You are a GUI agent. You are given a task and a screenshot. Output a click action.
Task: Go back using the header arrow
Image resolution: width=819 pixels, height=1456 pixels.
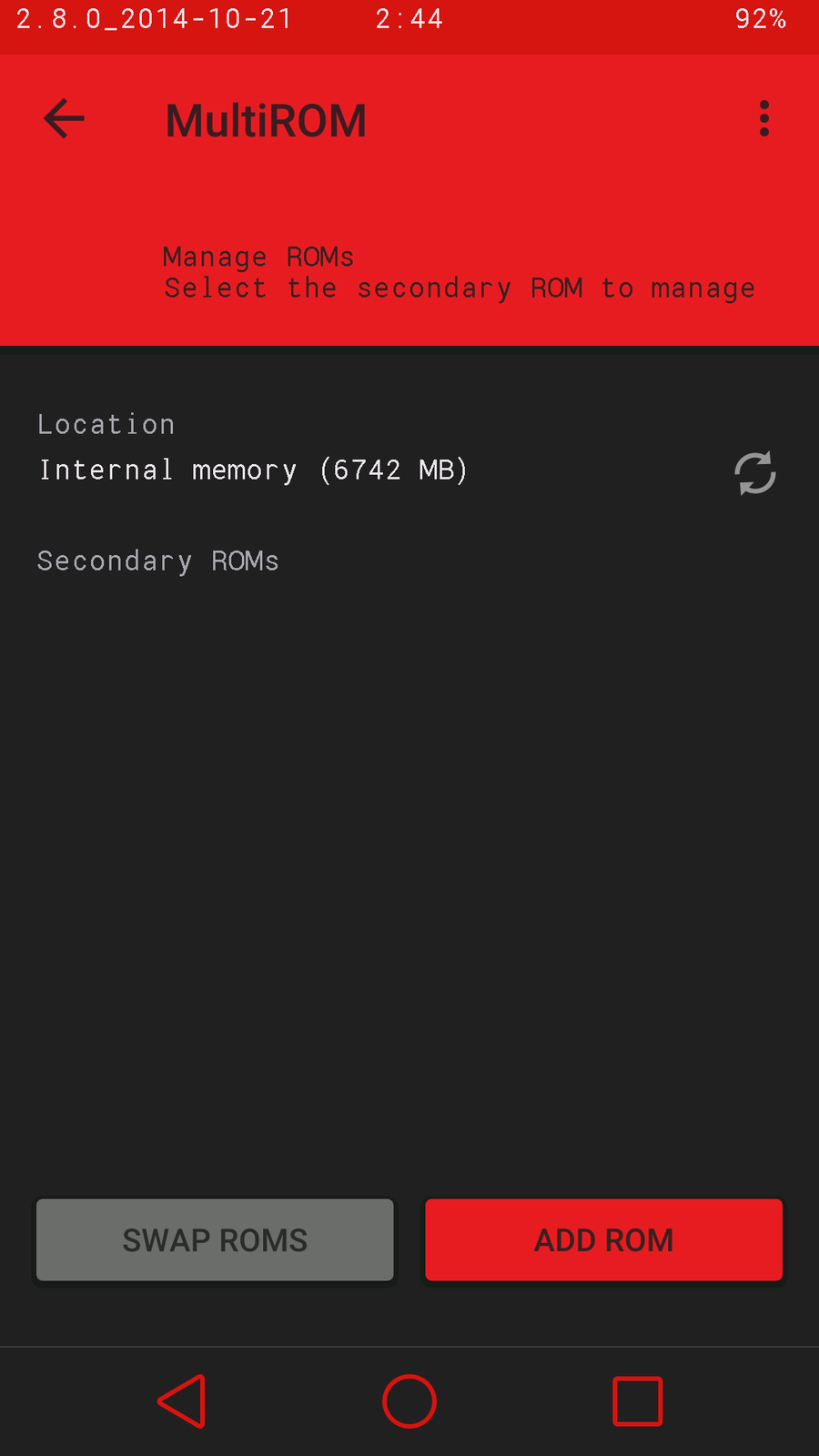pos(64,119)
